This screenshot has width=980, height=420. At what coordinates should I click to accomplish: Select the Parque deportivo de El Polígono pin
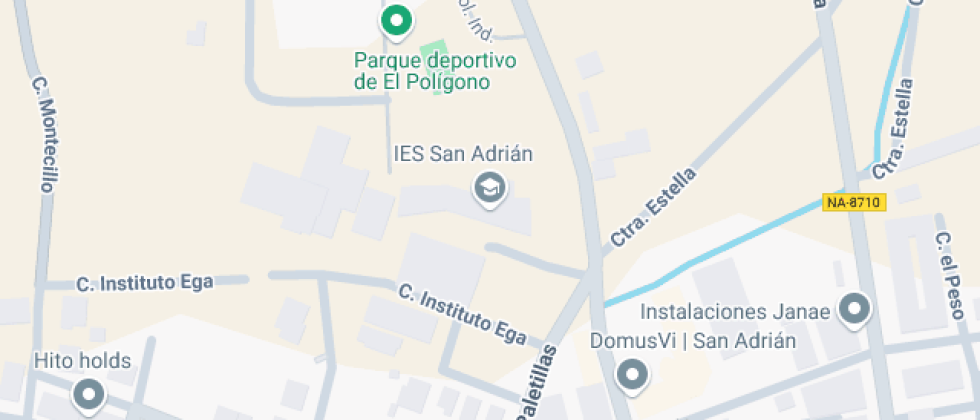click(x=397, y=20)
